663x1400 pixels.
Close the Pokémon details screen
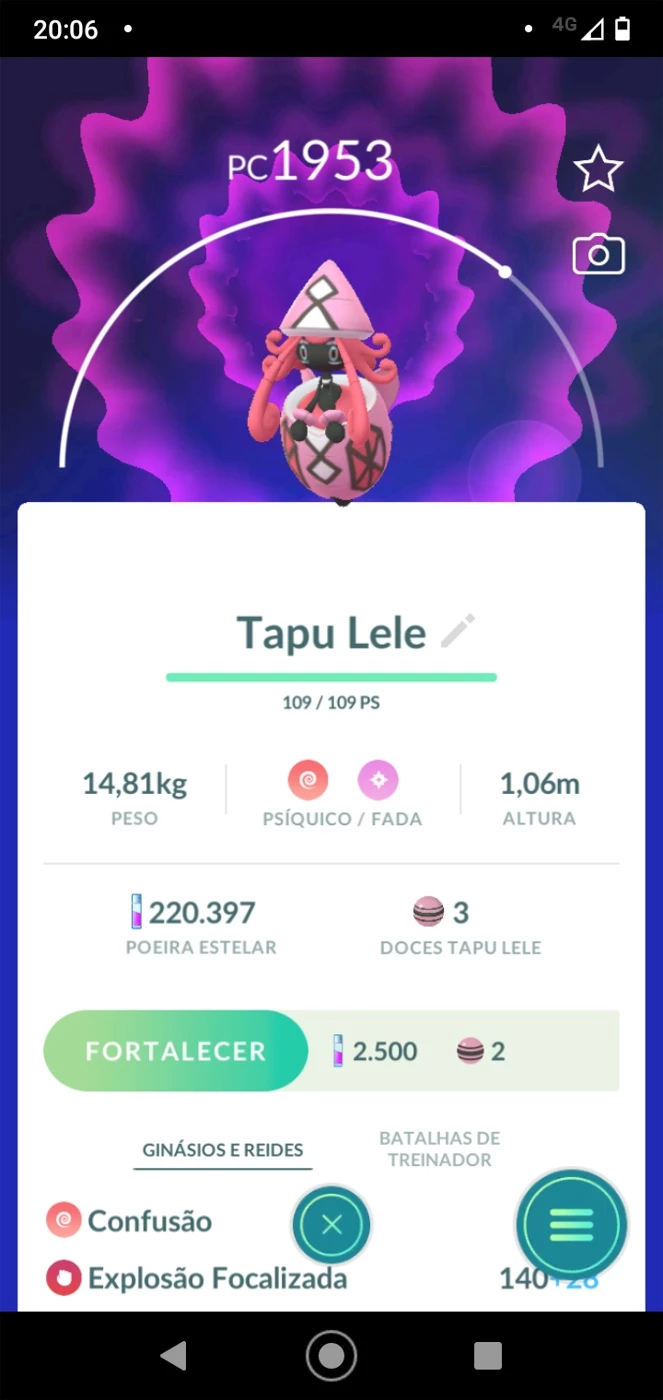332,1225
